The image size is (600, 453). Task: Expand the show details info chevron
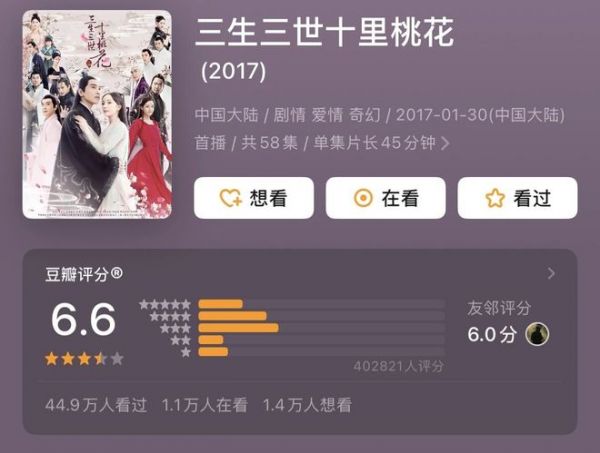[x=445, y=143]
